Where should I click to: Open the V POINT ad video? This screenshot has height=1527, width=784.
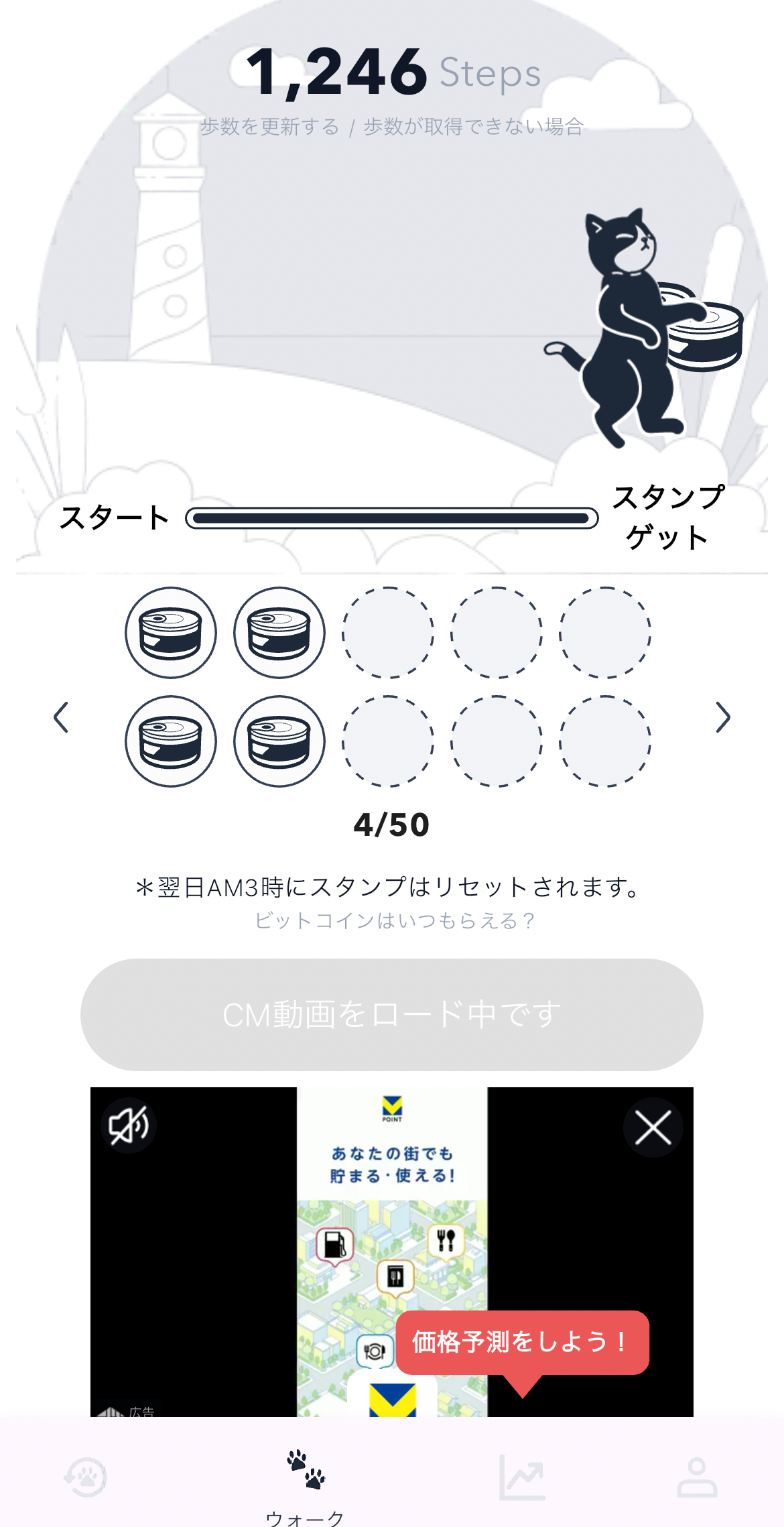(392, 1251)
